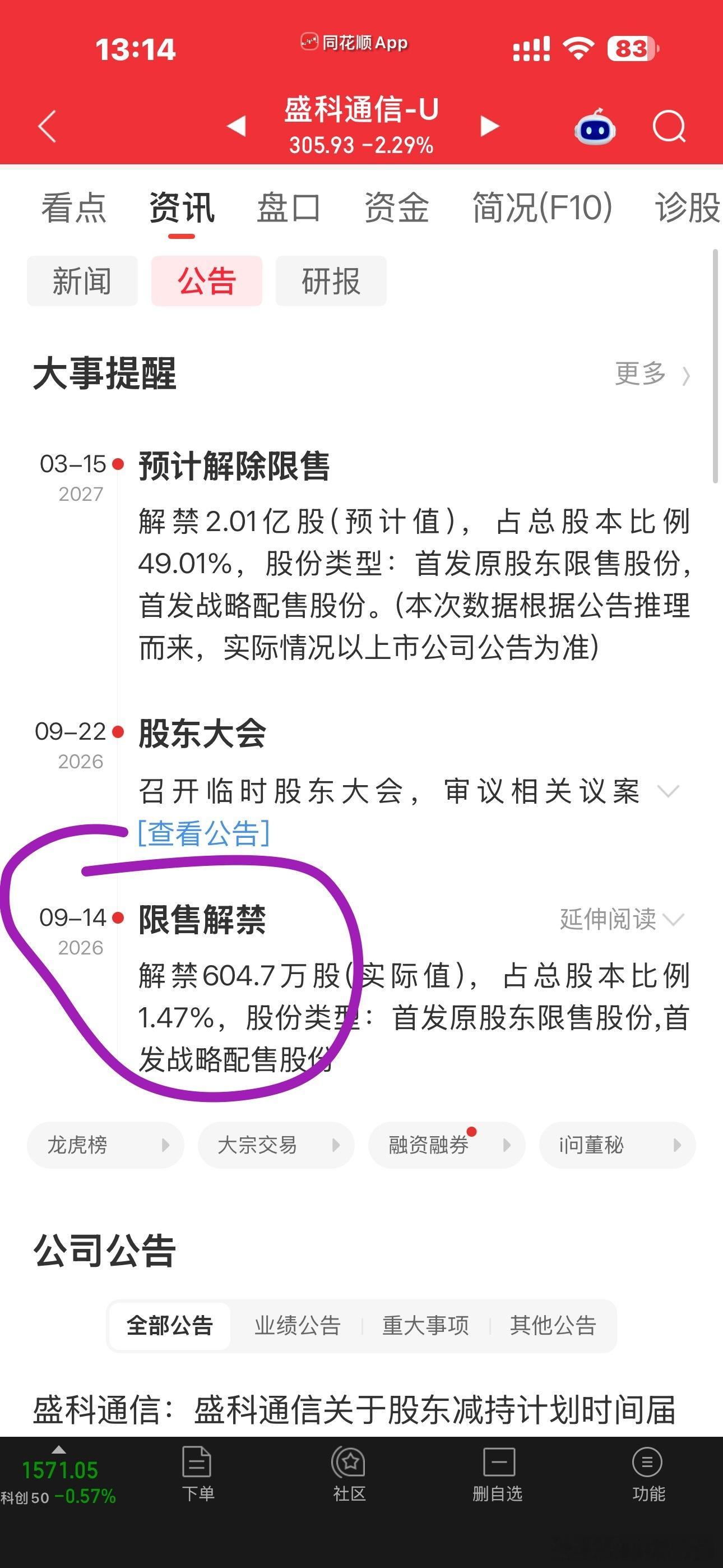Select the 研报 chip
Image resolution: width=723 pixels, height=1568 pixels.
[331, 281]
